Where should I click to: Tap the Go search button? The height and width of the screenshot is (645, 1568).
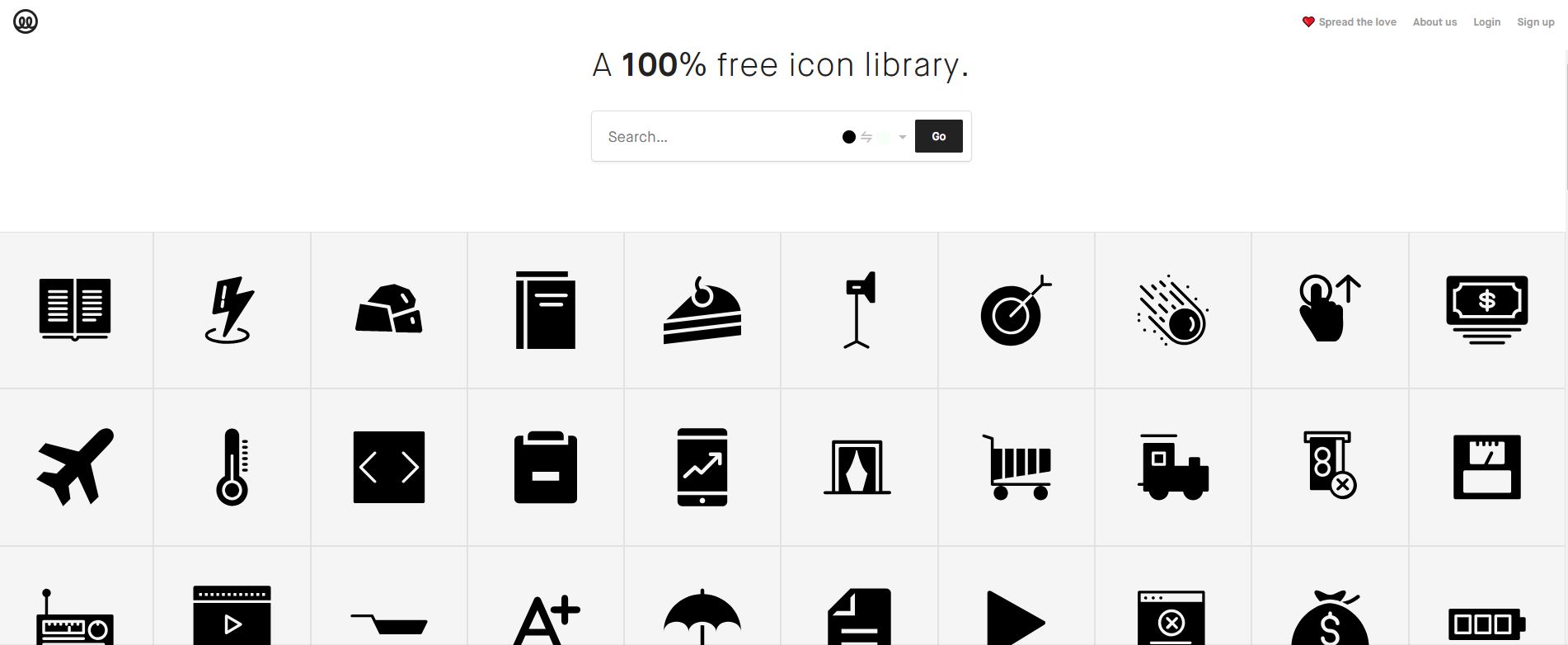[938, 137]
